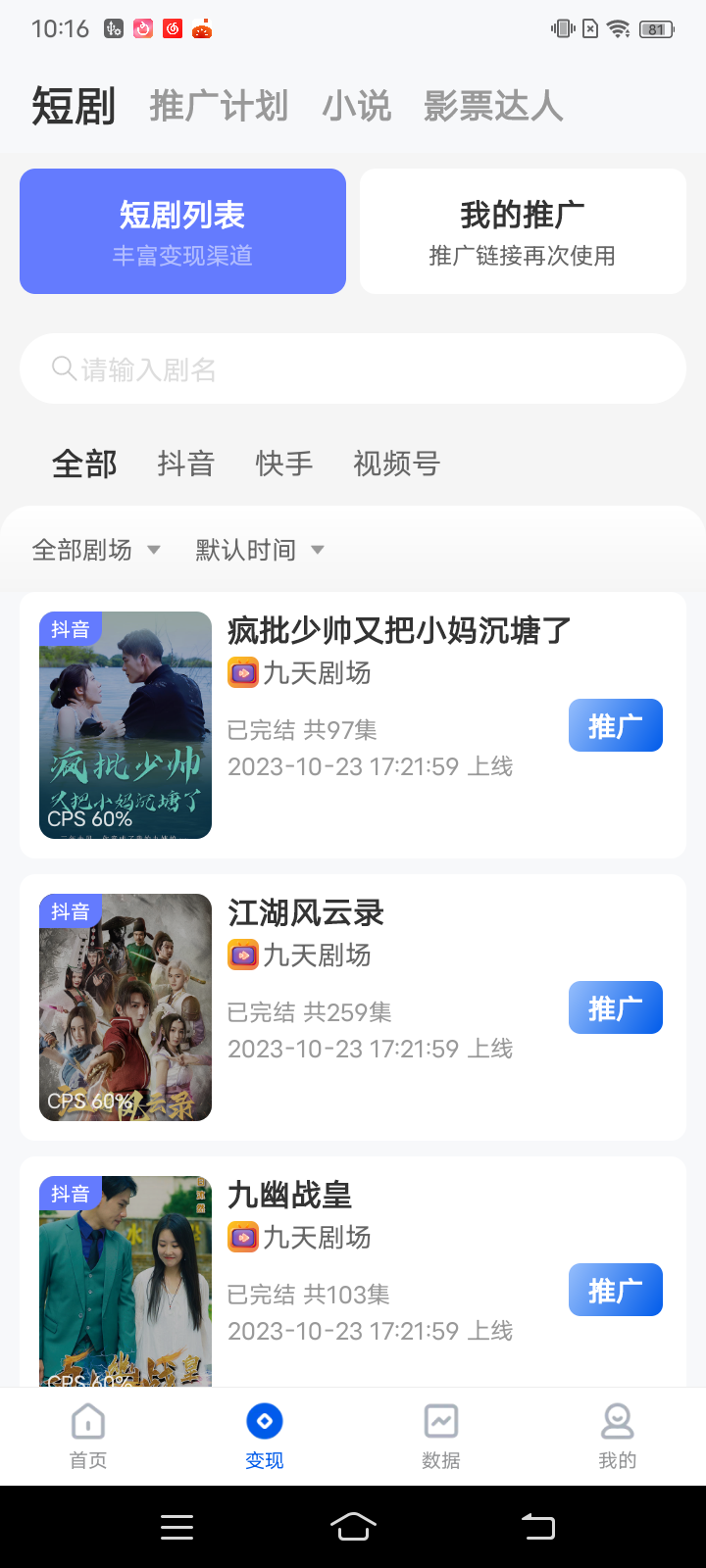Tap 推广 for 江湖风云录

click(x=615, y=1007)
